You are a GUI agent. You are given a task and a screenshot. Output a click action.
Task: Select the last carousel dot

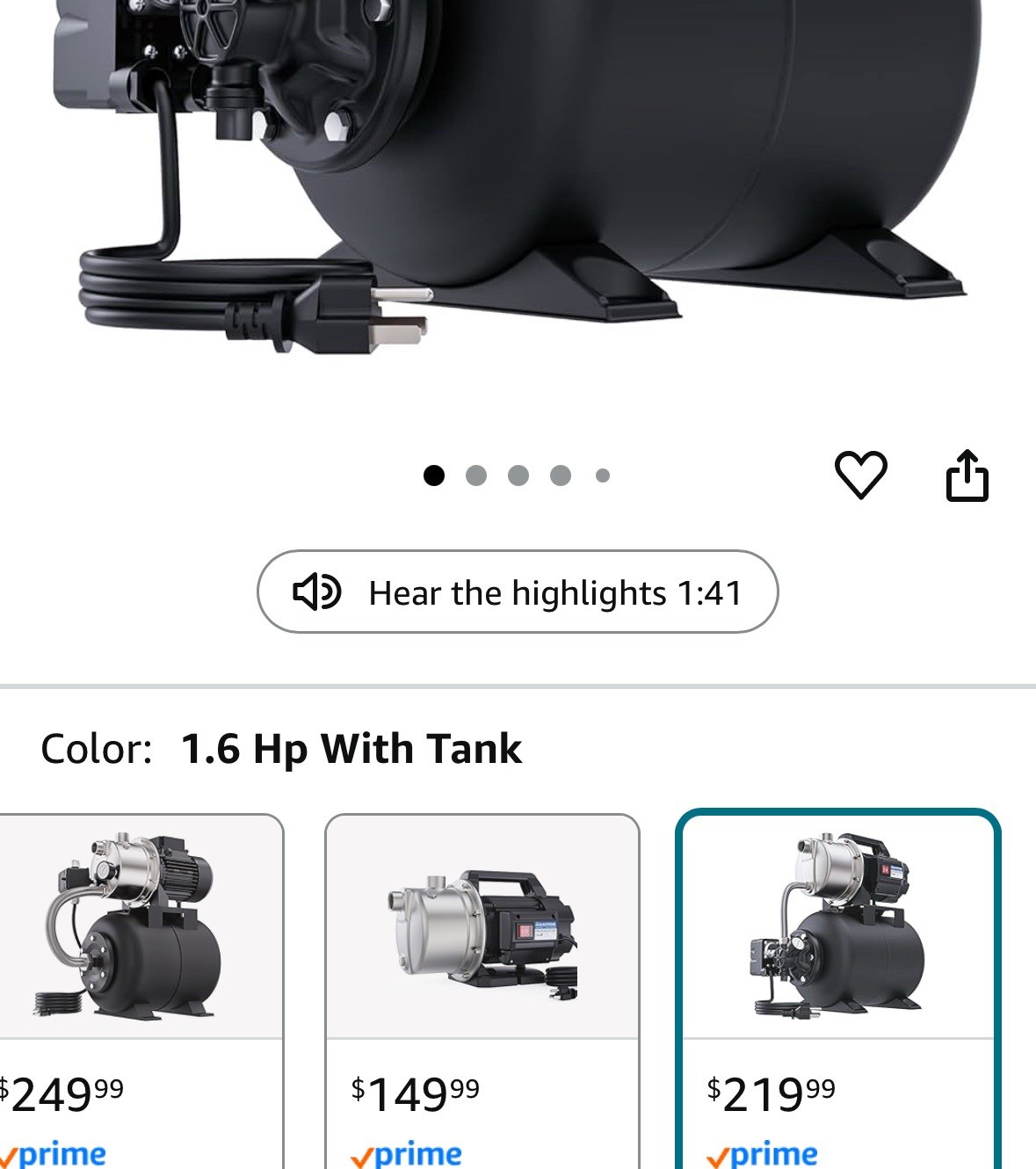pos(602,475)
